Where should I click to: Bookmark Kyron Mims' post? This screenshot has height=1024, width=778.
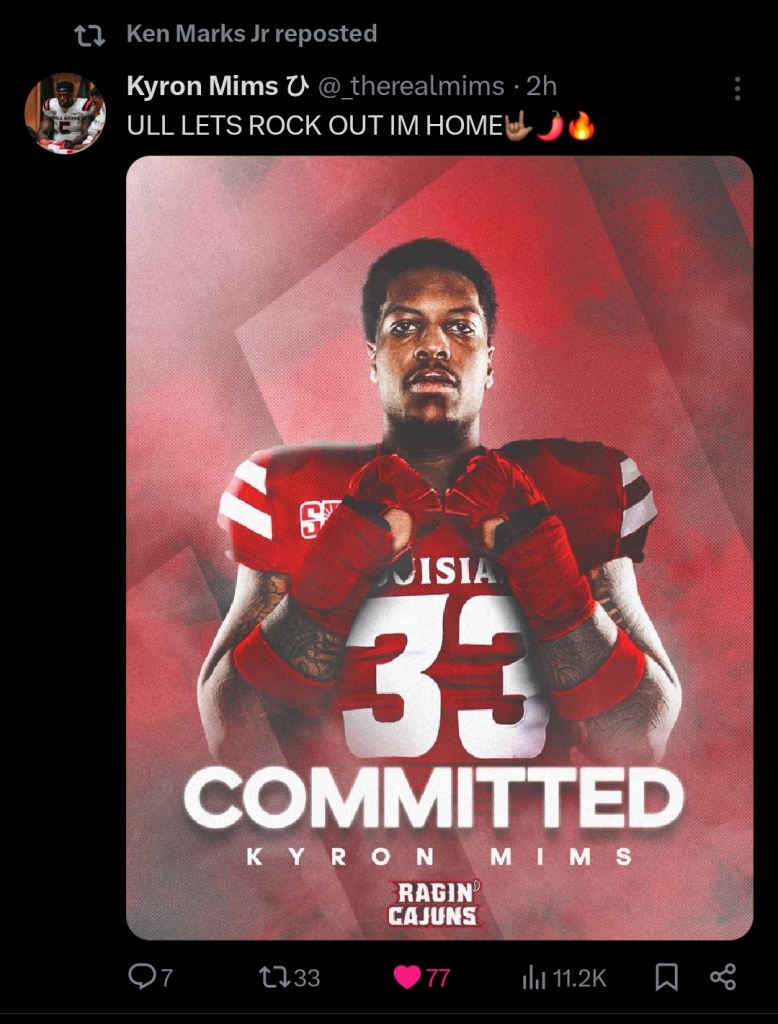coord(666,976)
